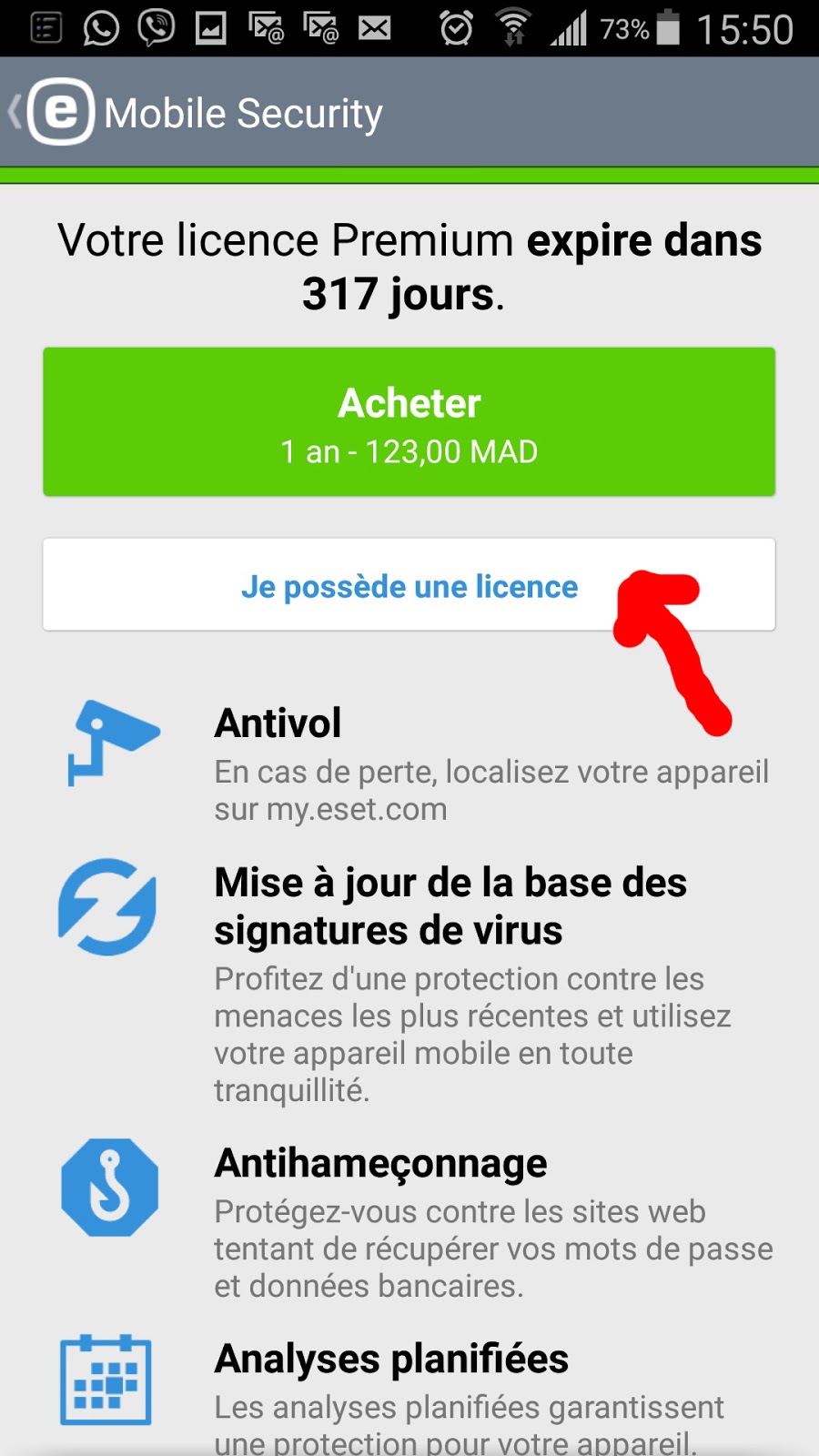The height and width of the screenshot is (1456, 819).
Task: Tap the green Acheter button
Action: [409, 421]
